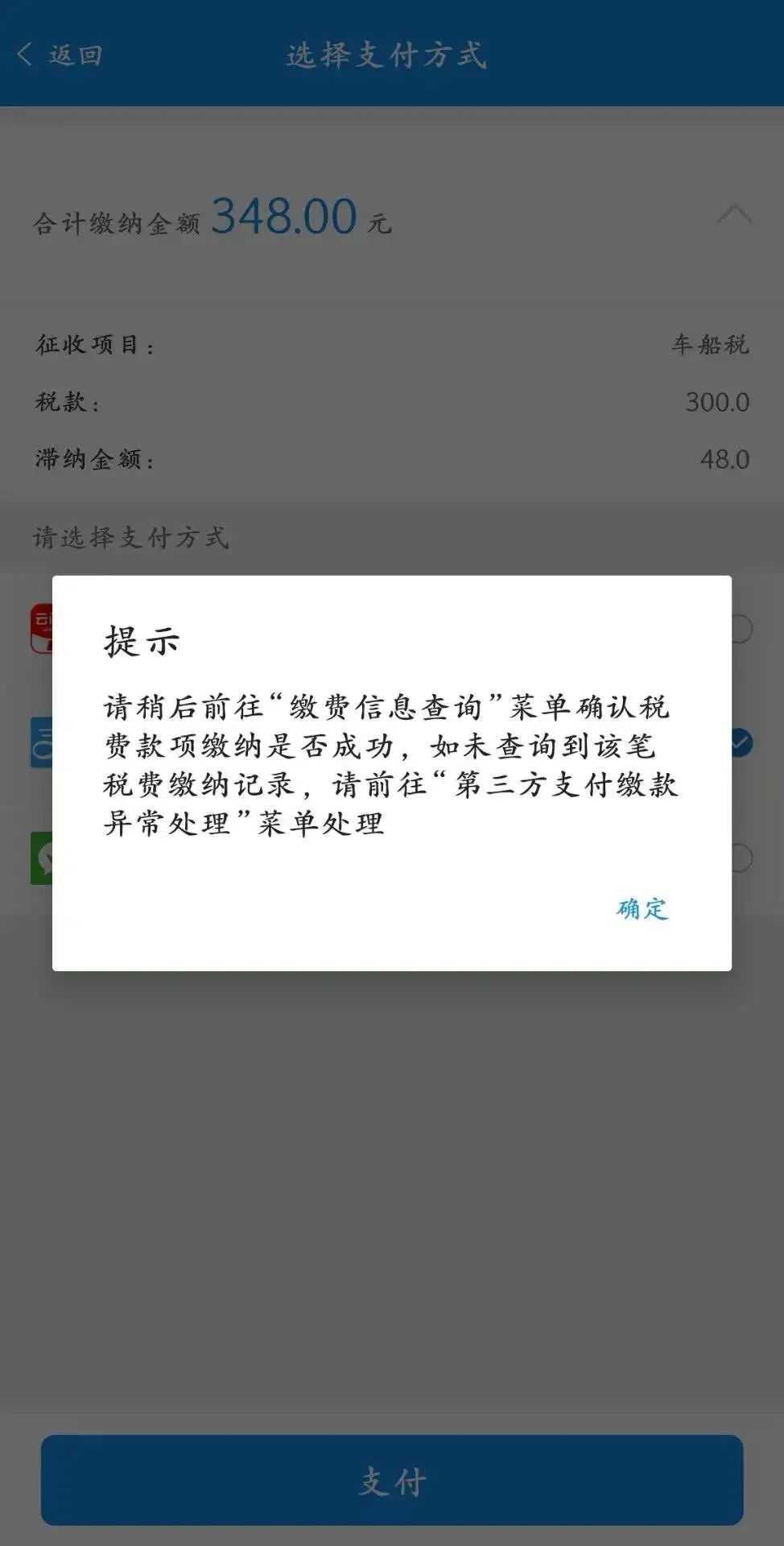
Task: Collapse the 合计缴纳金额 details chevron
Action: point(734,214)
